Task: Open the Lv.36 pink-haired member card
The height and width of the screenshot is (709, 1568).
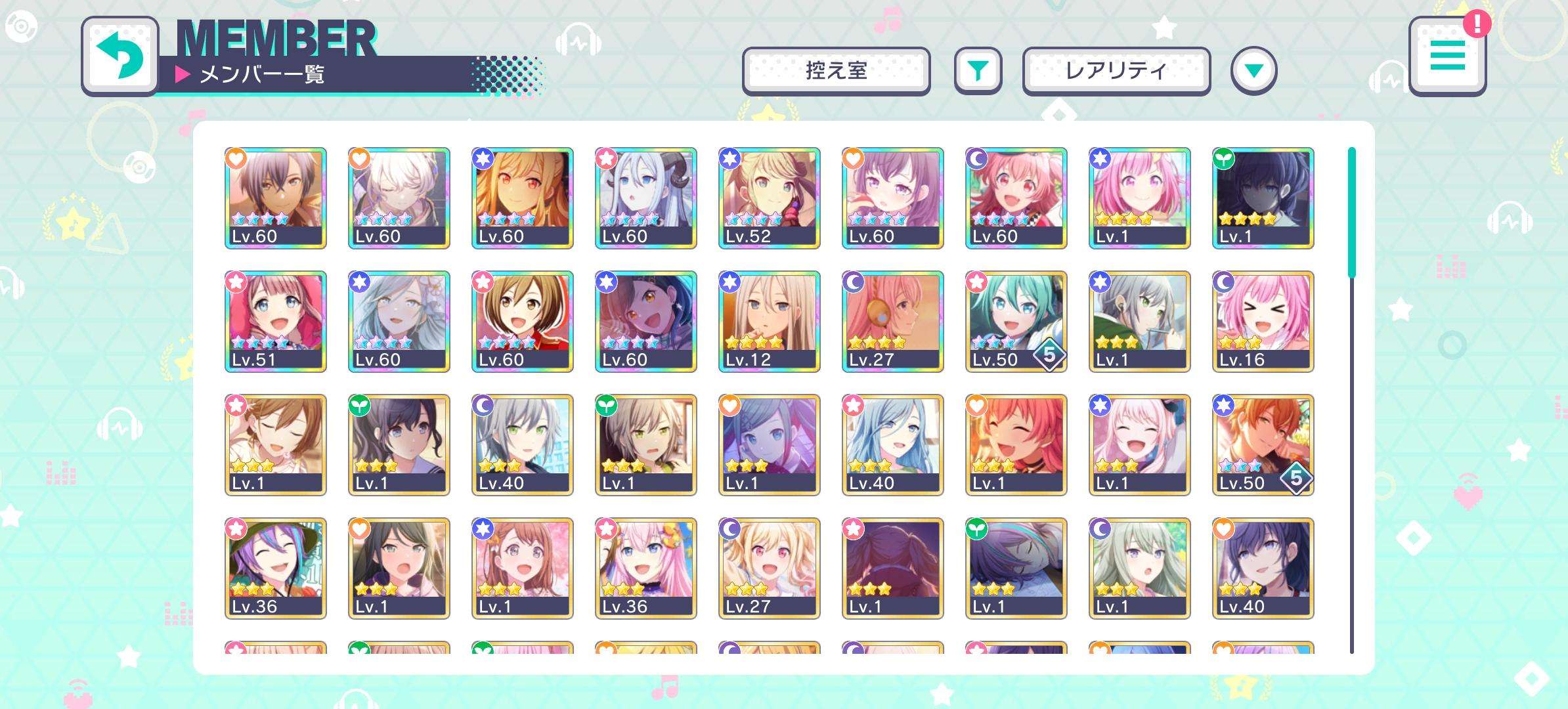Action: tap(645, 568)
